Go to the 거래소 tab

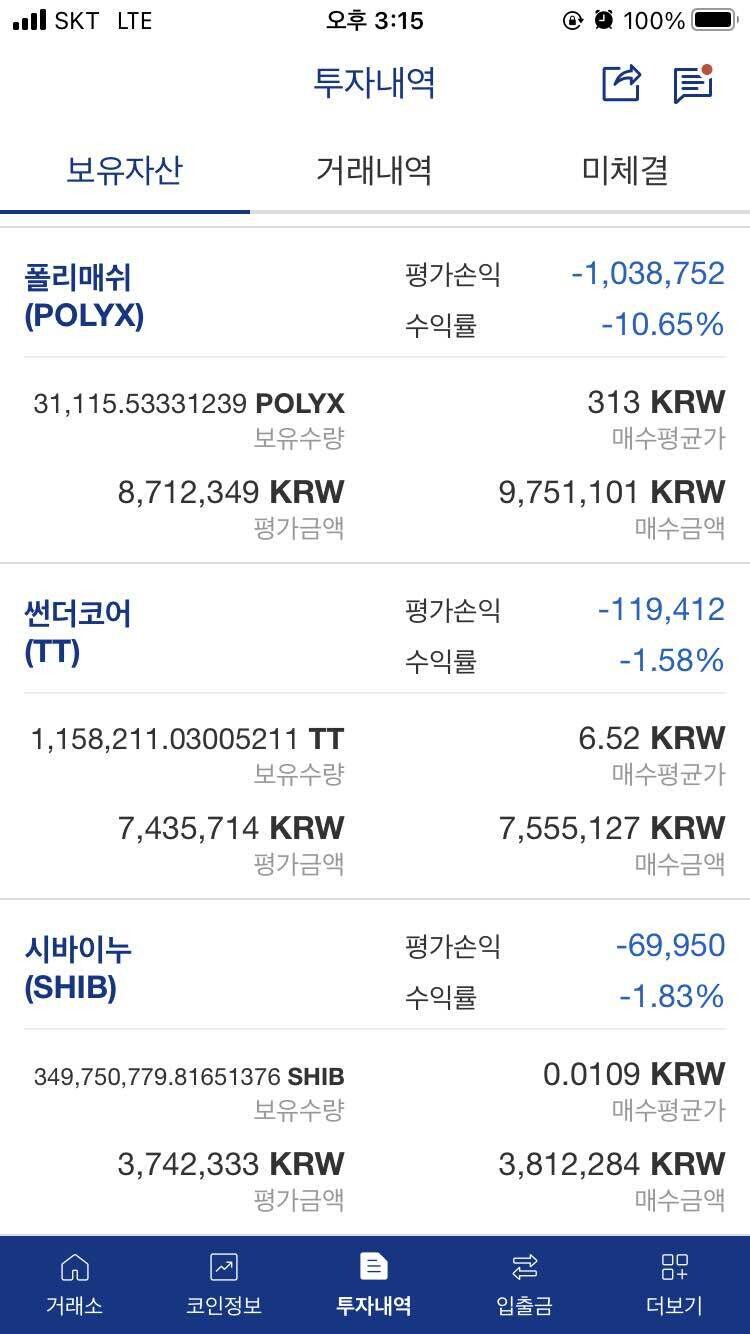[x=74, y=1284]
